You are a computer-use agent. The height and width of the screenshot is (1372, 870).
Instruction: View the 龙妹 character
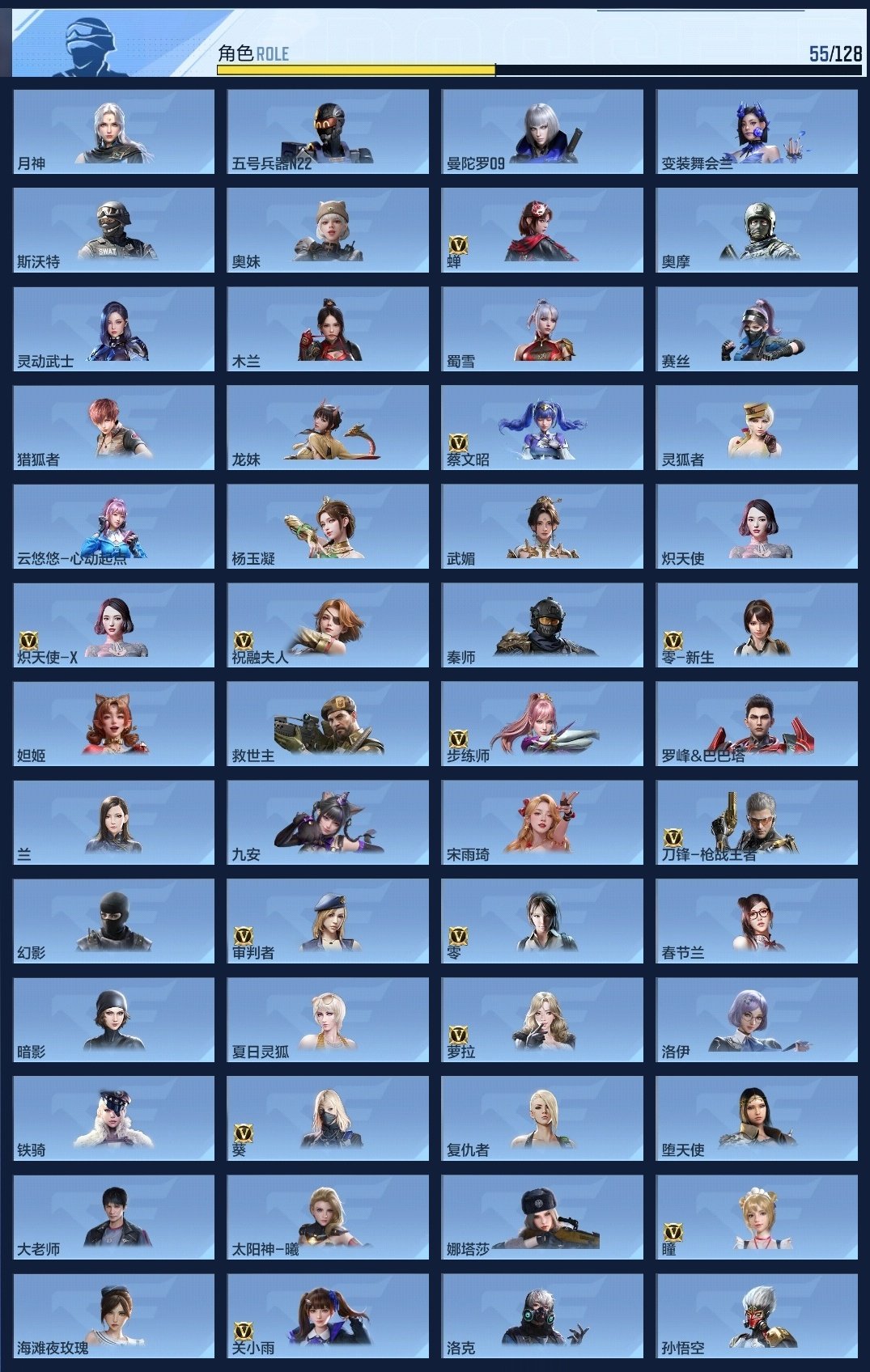(328, 427)
